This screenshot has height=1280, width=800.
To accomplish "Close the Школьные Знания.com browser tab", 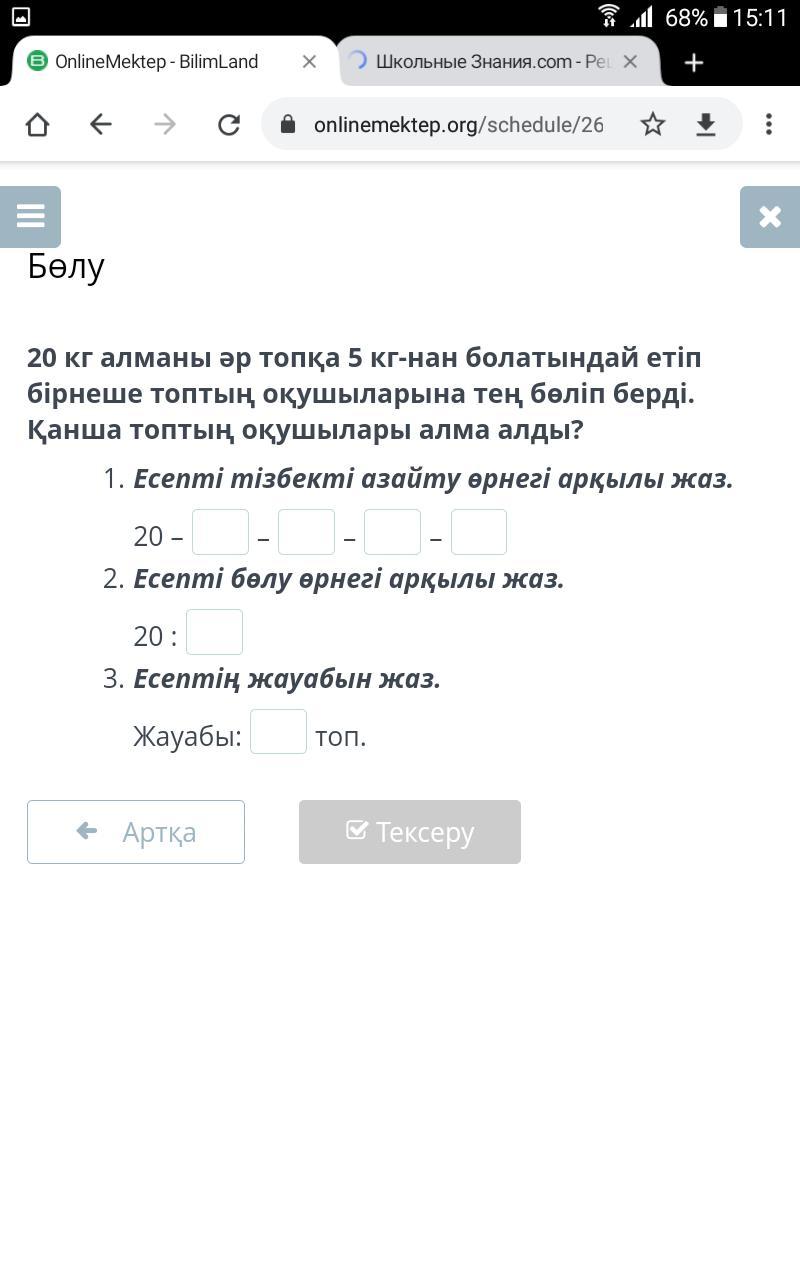I will coord(630,61).
